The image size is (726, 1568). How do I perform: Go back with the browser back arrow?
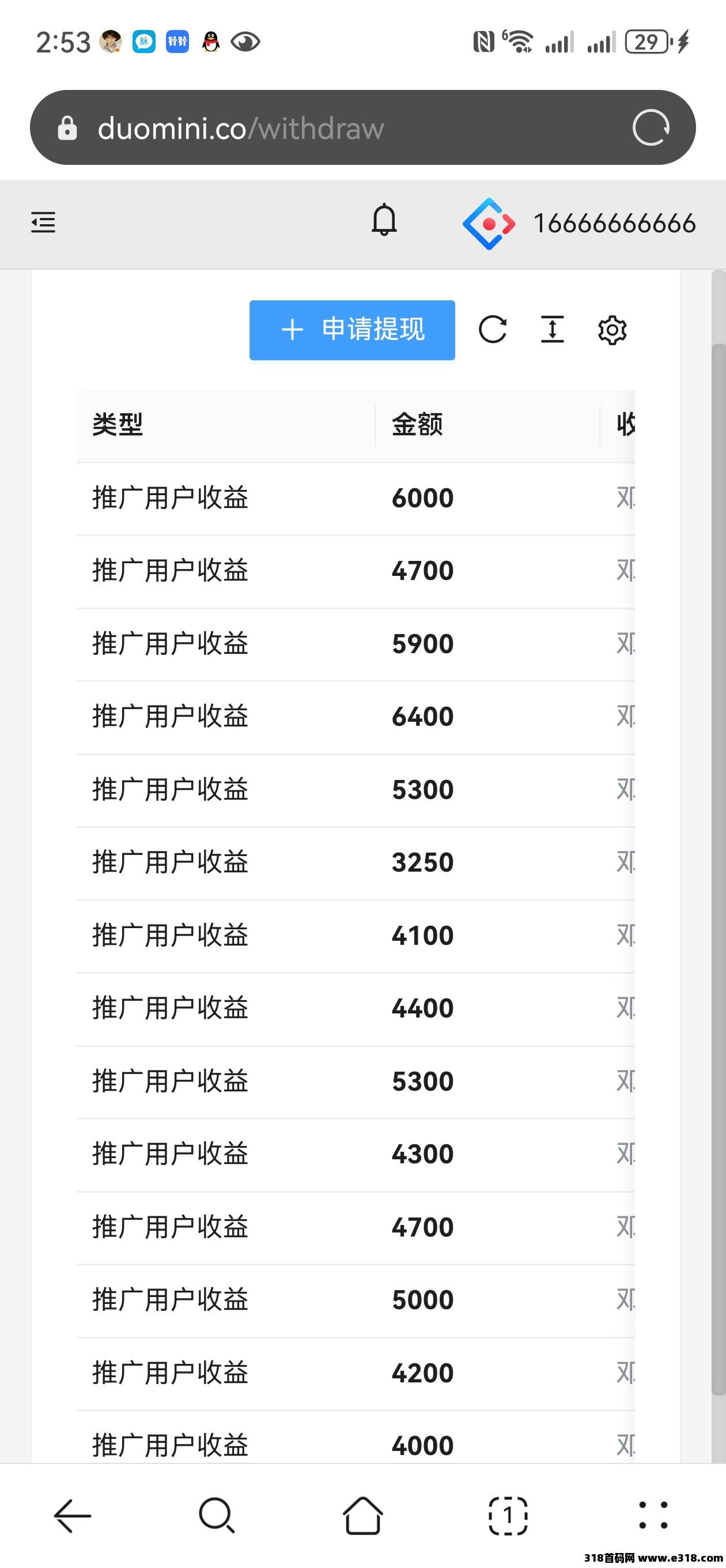(73, 1515)
